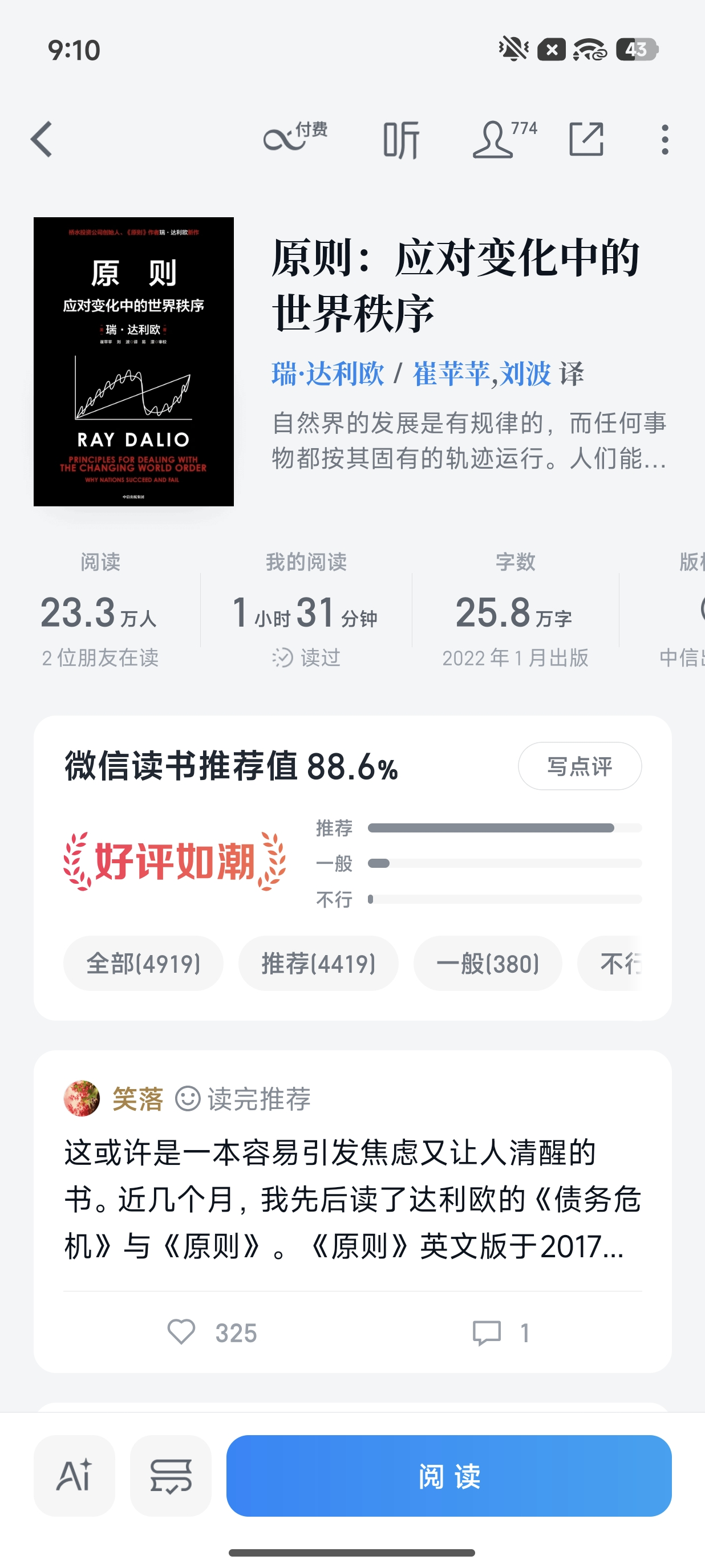Open author 瑞·达利欧's page
Screen dimensions: 705x1568
(x=327, y=373)
